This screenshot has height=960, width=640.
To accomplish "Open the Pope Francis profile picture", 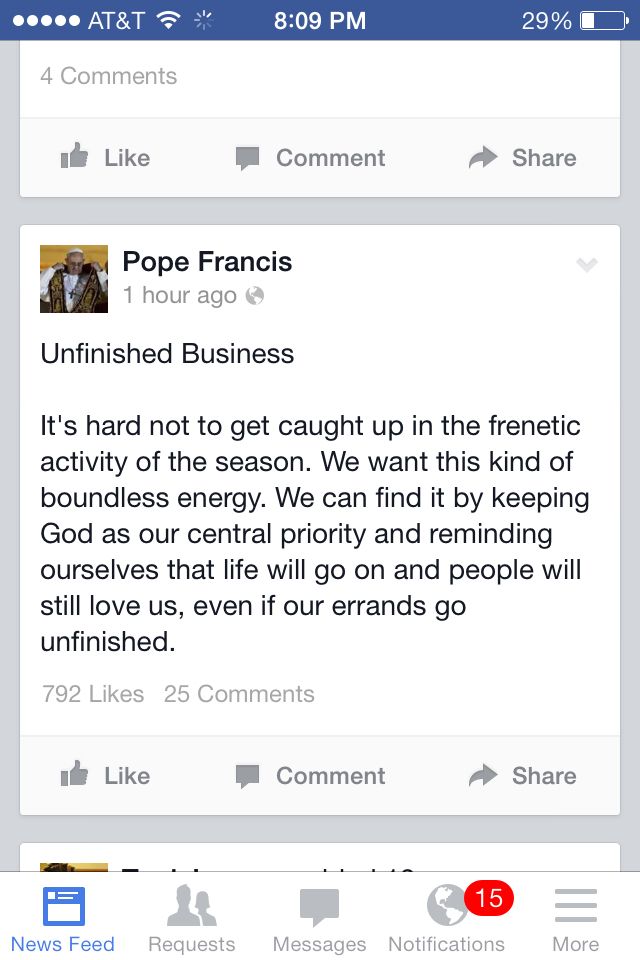I will 74,279.
